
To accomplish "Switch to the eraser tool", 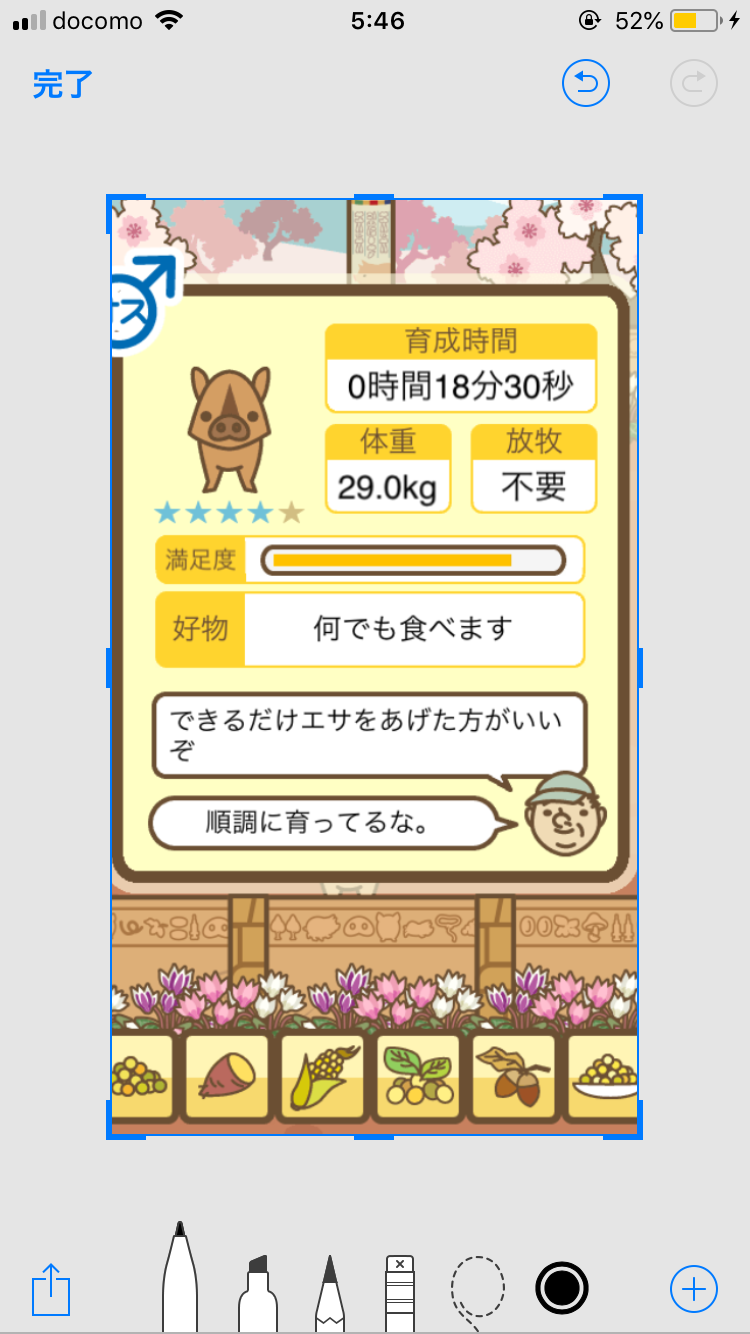I will click(x=400, y=1290).
